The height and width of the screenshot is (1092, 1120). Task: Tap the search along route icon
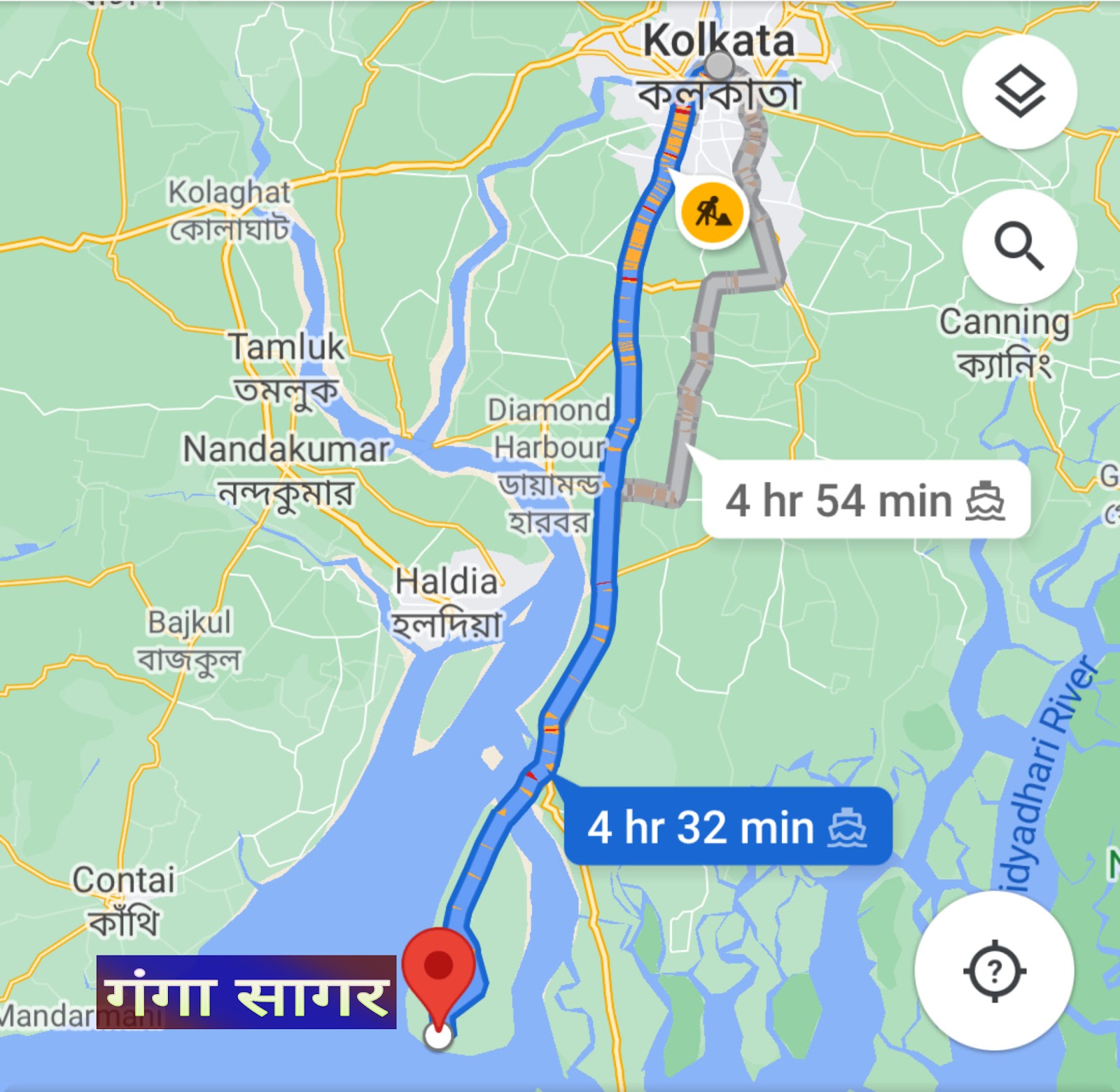1019,246
